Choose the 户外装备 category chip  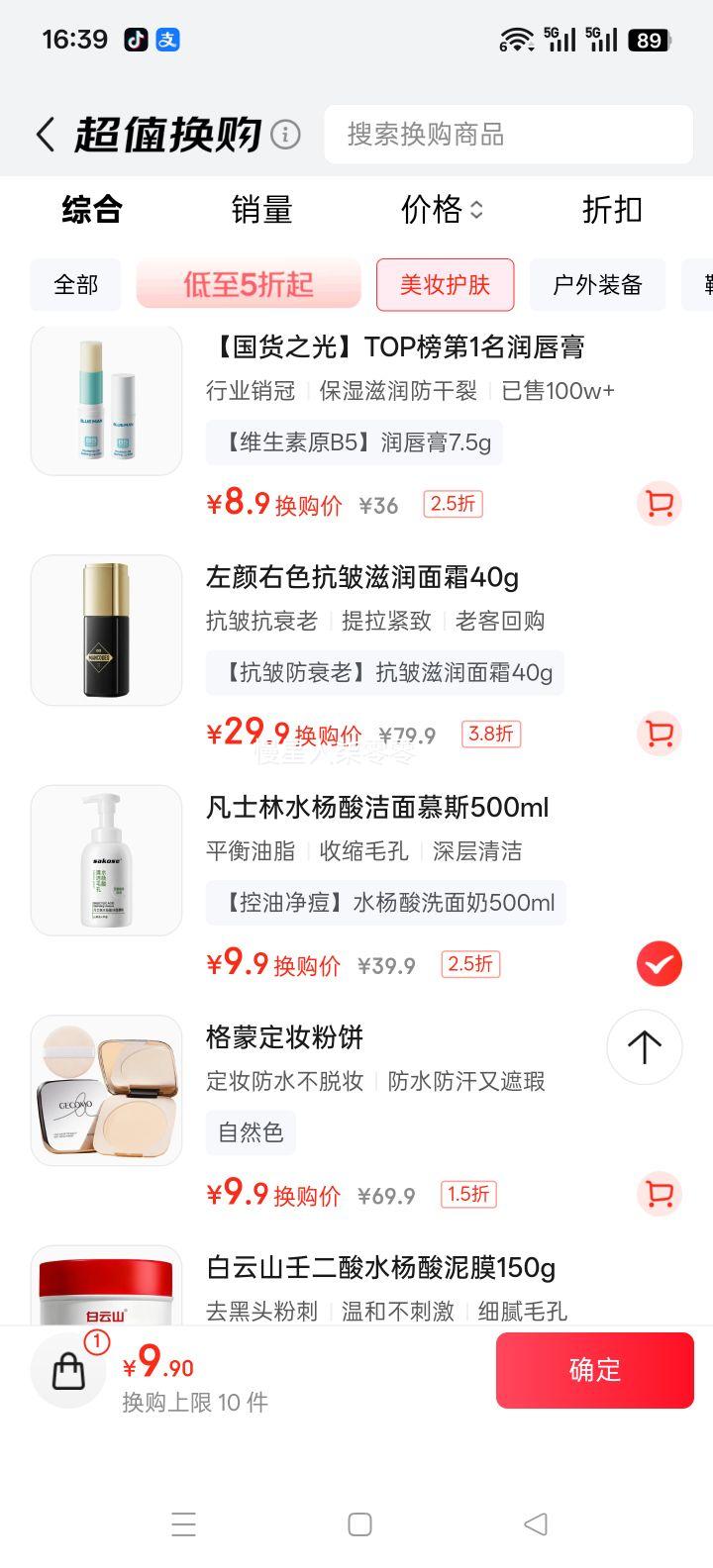(597, 285)
